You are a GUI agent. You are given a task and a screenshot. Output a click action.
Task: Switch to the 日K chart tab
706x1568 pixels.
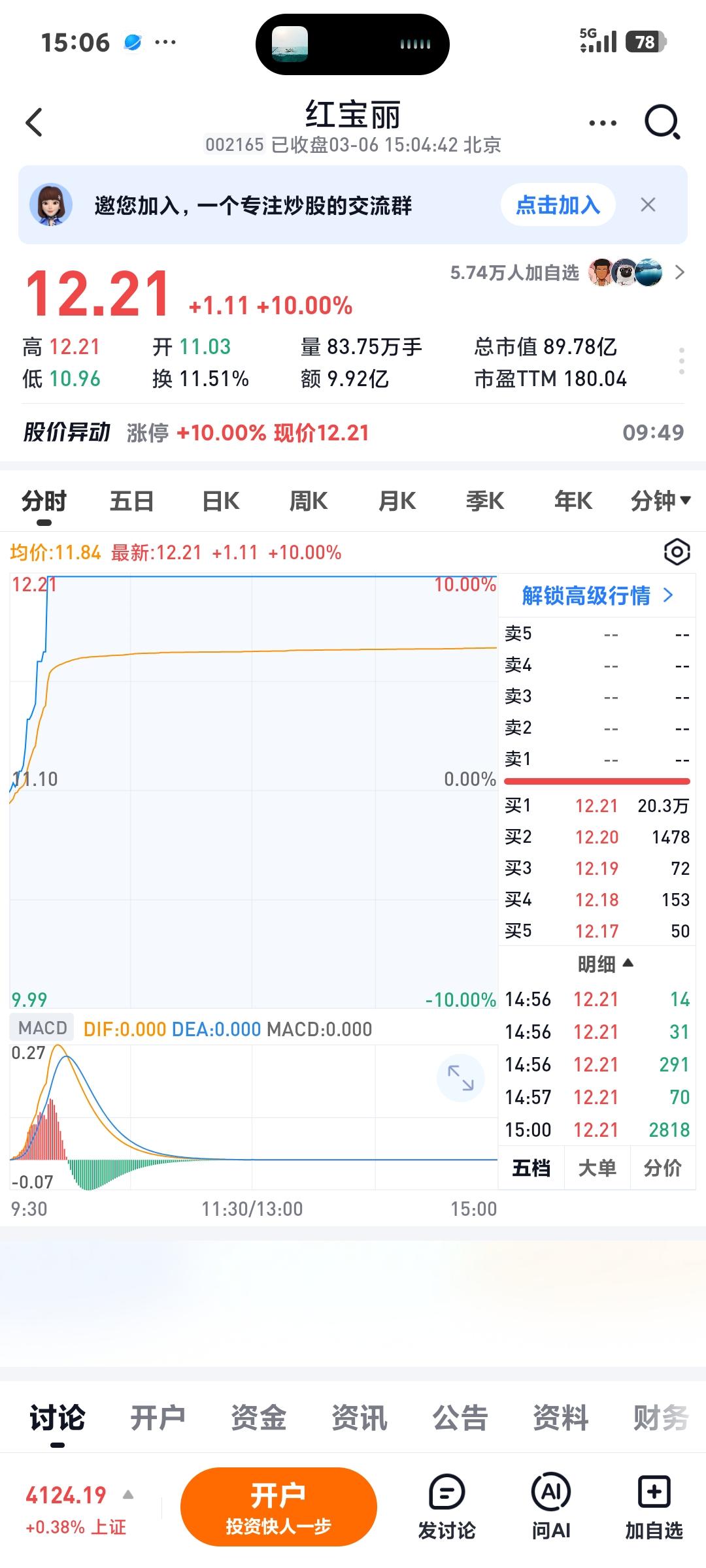(220, 500)
